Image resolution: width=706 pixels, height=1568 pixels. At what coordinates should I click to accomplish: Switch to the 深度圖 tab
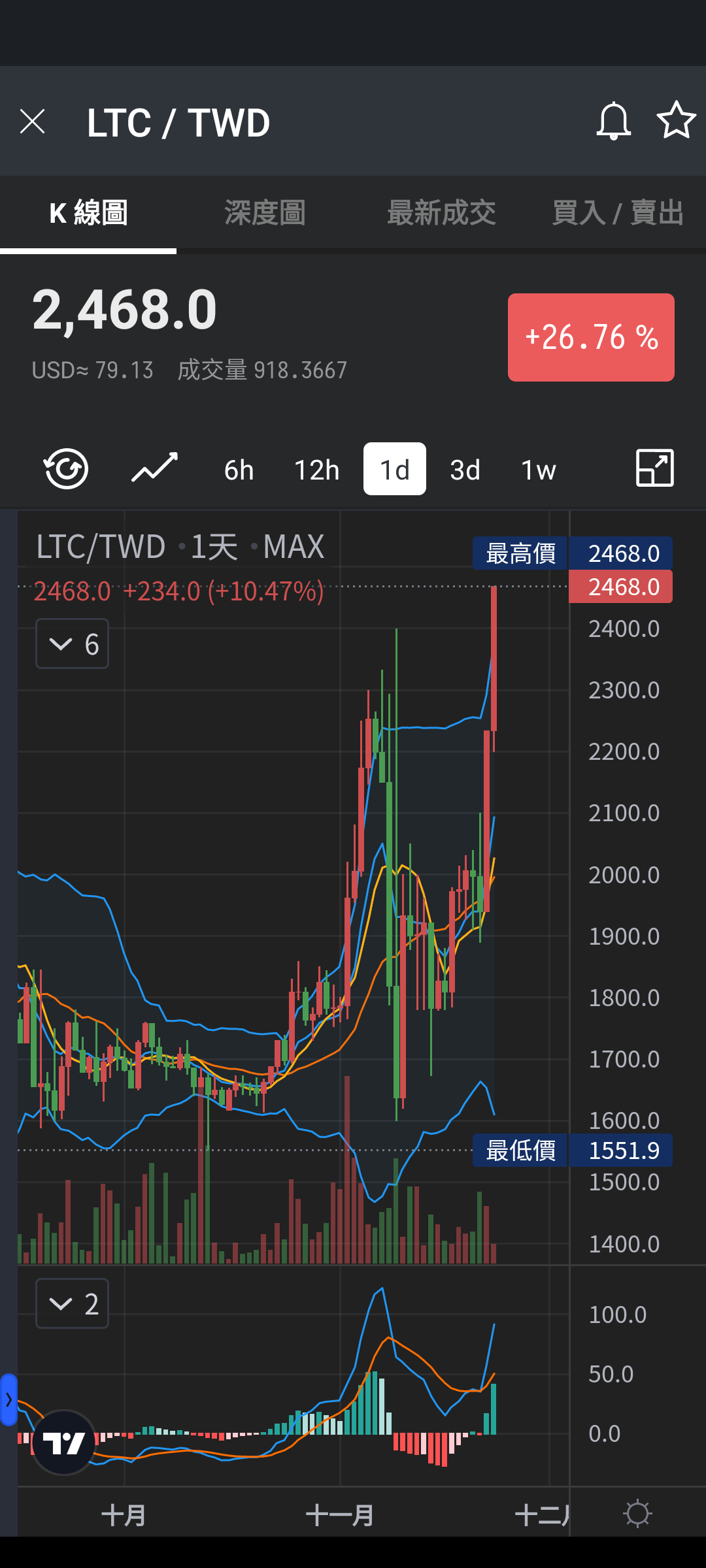click(265, 213)
